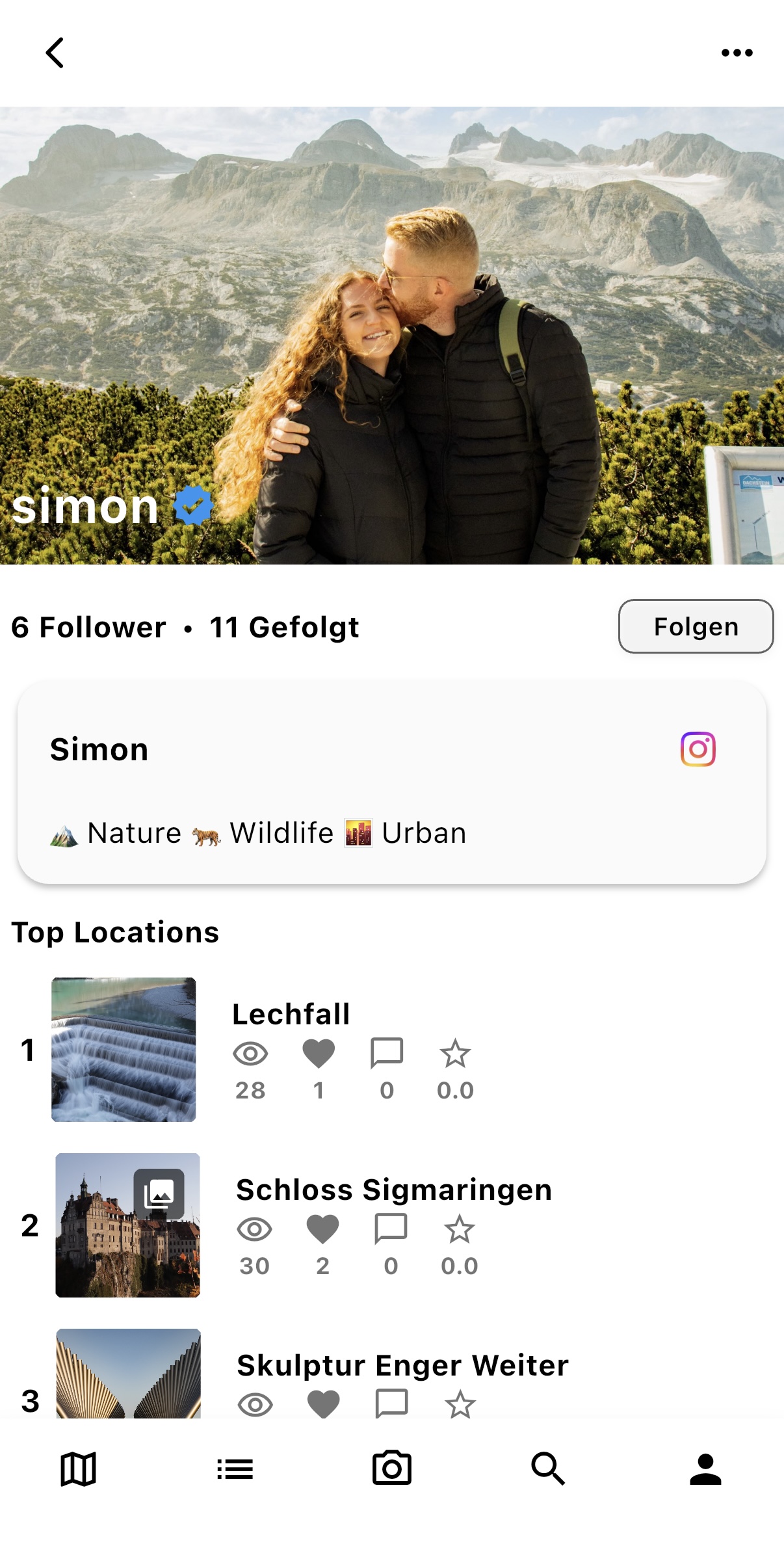
Task: Open the map view in bottom navigation
Action: [x=78, y=1469]
